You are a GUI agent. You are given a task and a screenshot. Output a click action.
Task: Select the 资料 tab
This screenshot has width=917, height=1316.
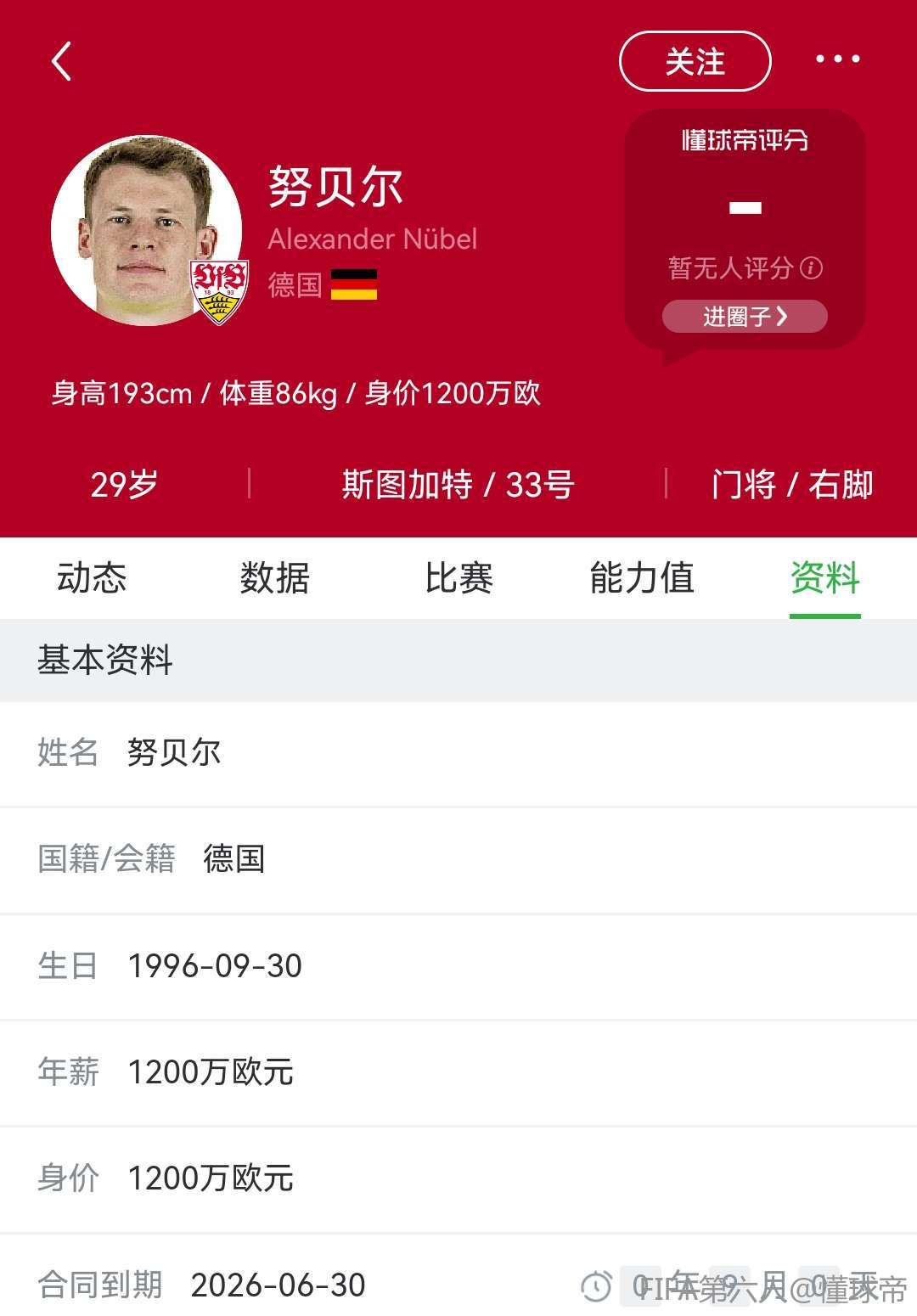(824, 578)
